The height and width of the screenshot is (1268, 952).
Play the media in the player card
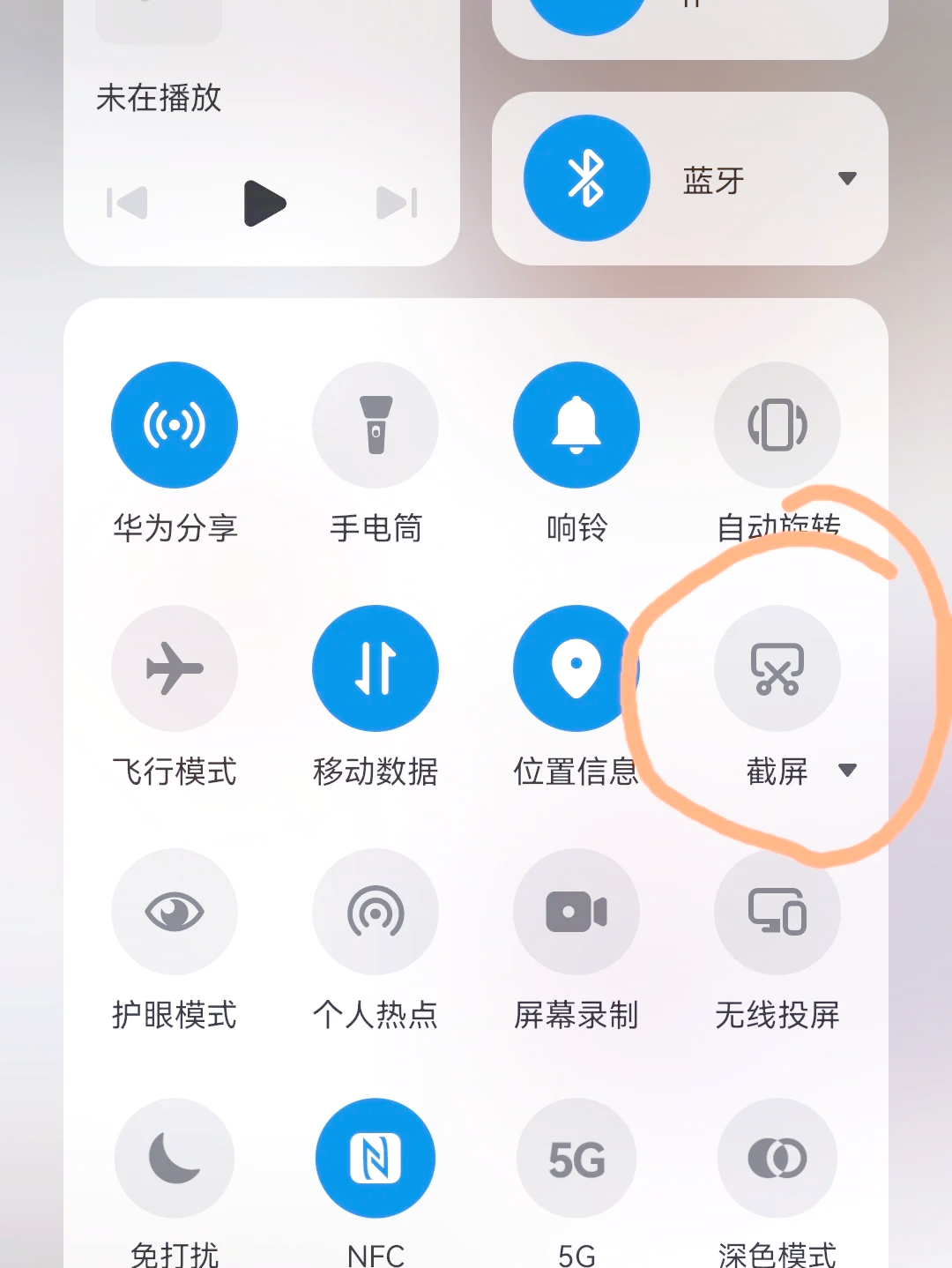(x=264, y=204)
